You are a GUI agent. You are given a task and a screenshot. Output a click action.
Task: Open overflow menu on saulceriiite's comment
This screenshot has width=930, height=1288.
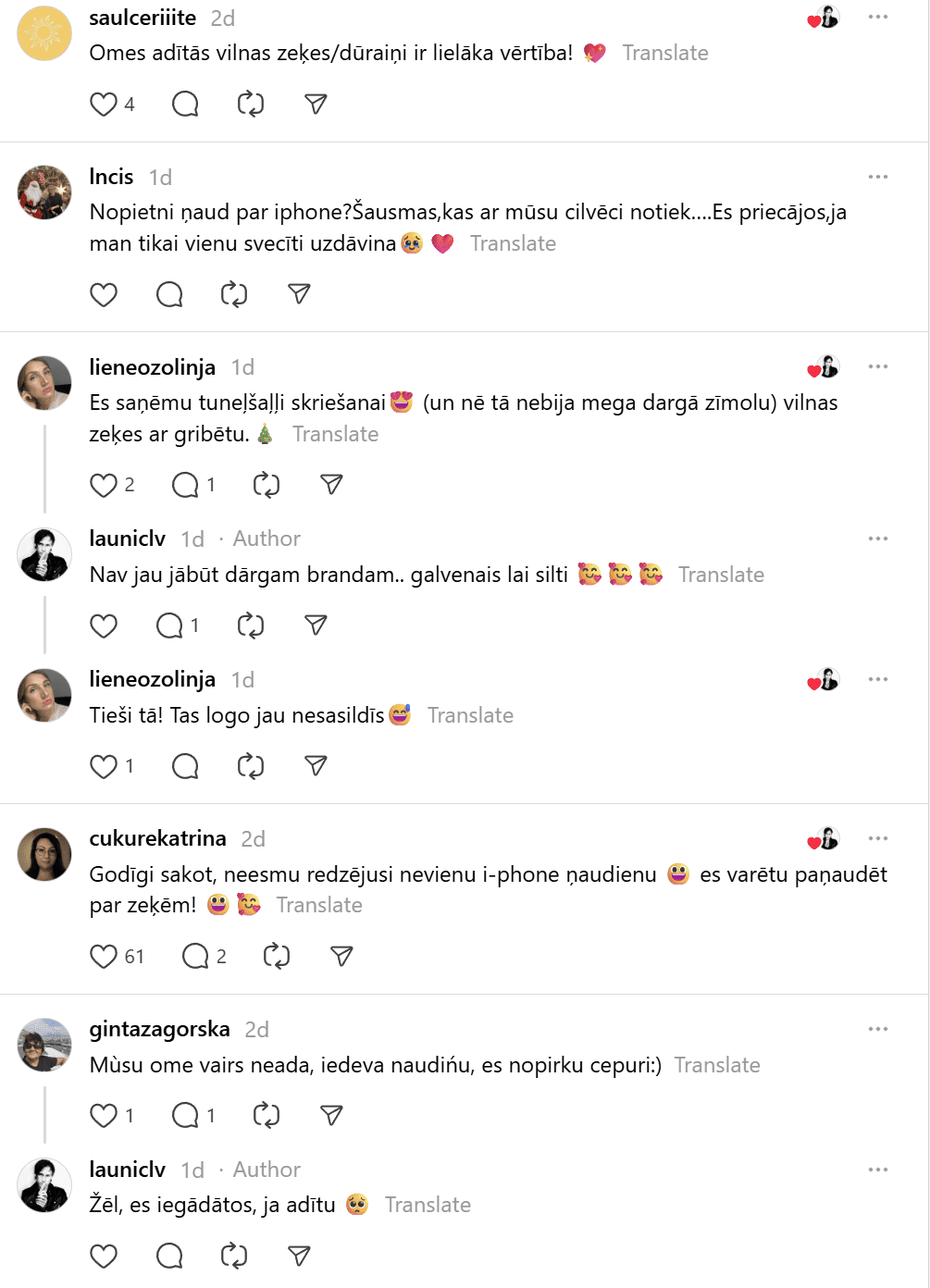click(x=877, y=18)
